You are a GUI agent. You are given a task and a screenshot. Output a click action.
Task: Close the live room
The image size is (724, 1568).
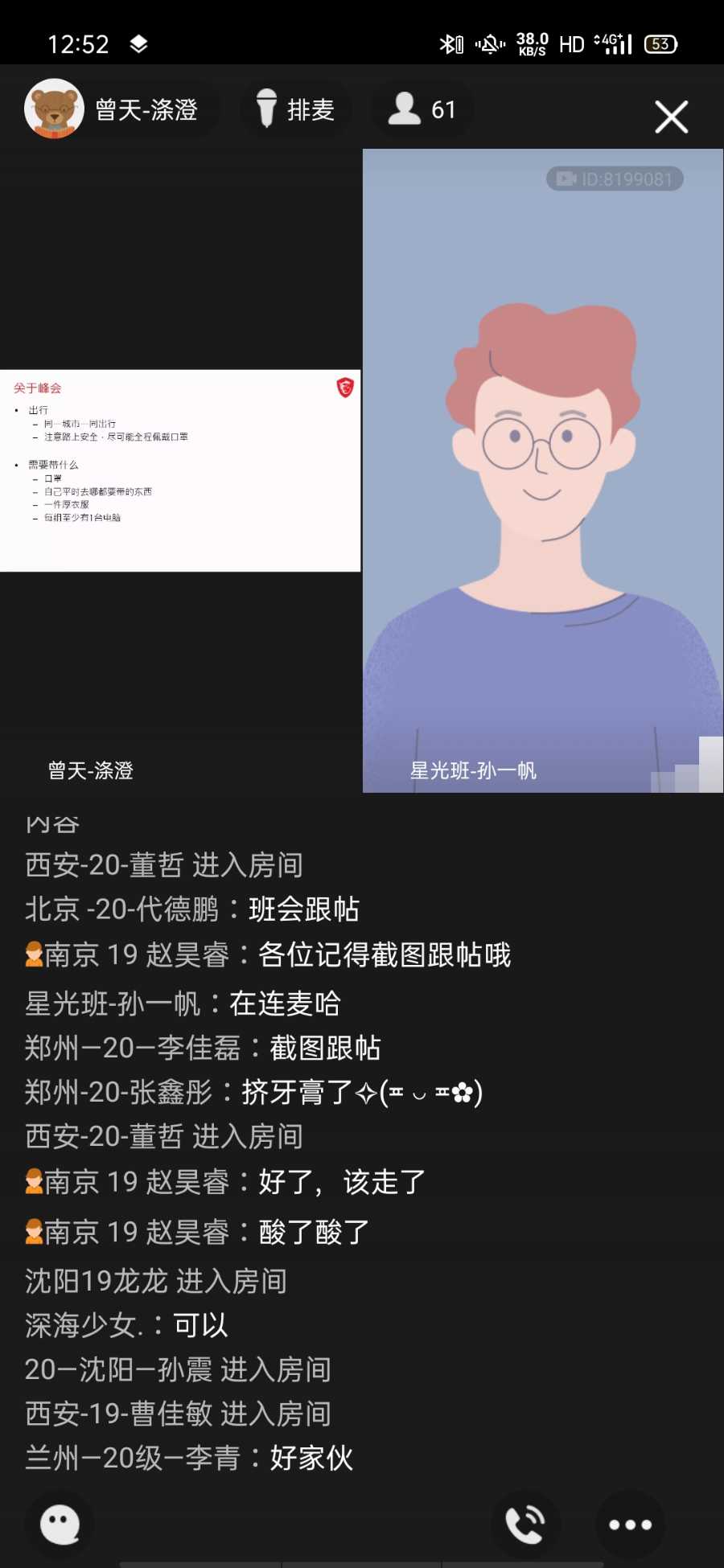pyautogui.click(x=671, y=117)
